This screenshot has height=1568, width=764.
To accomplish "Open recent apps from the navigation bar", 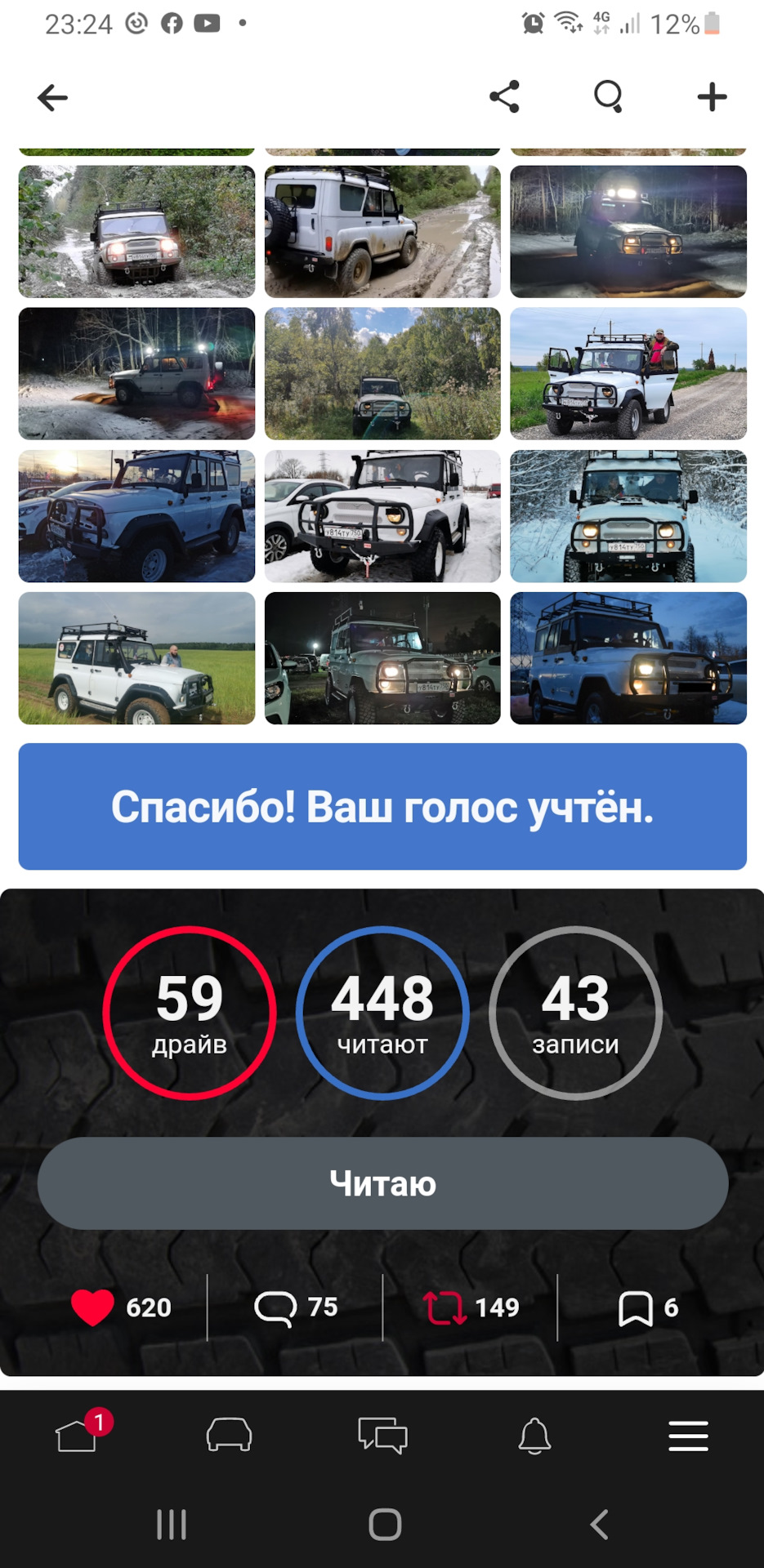I will point(172,1524).
